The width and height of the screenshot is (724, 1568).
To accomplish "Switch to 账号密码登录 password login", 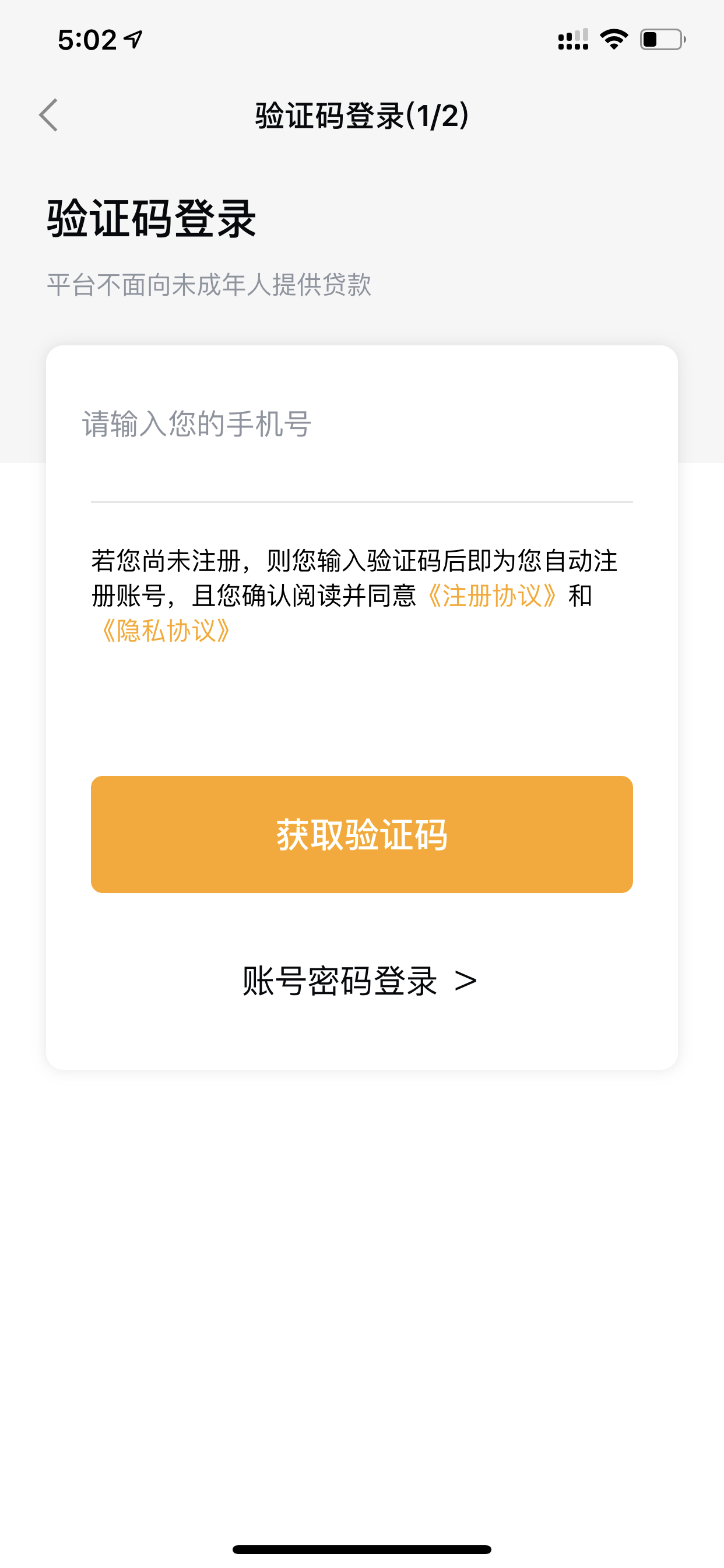I will tap(359, 981).
